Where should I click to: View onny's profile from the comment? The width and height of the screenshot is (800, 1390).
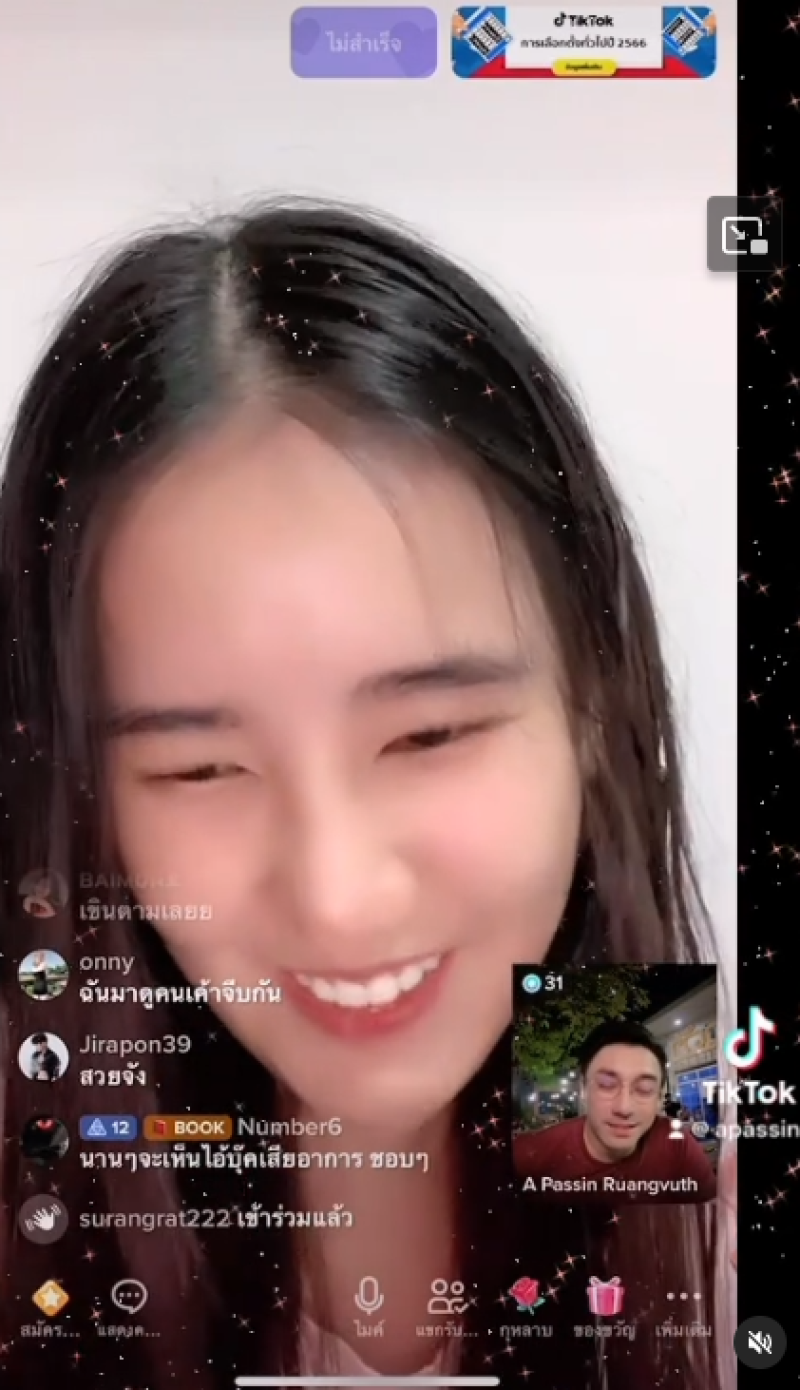point(43,975)
